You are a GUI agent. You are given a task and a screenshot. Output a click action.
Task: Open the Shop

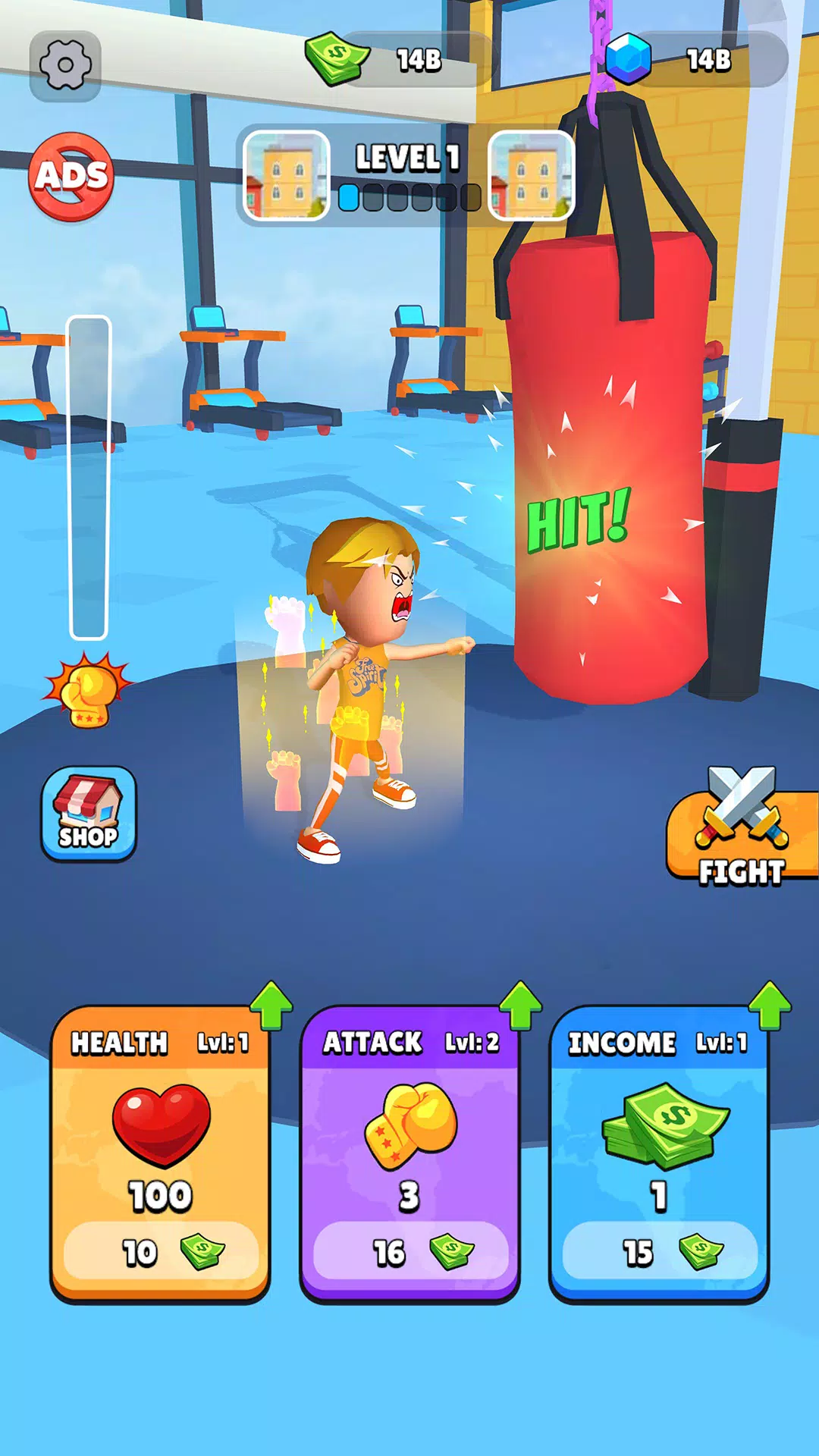pyautogui.click(x=89, y=814)
